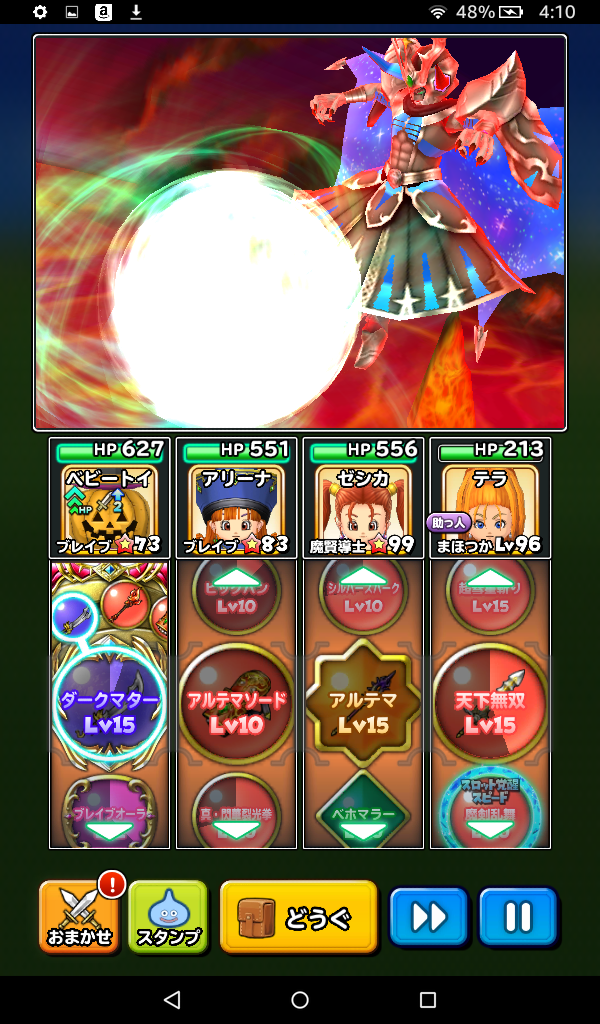
Task: Select the ベホマラー healing skill
Action: (363, 810)
